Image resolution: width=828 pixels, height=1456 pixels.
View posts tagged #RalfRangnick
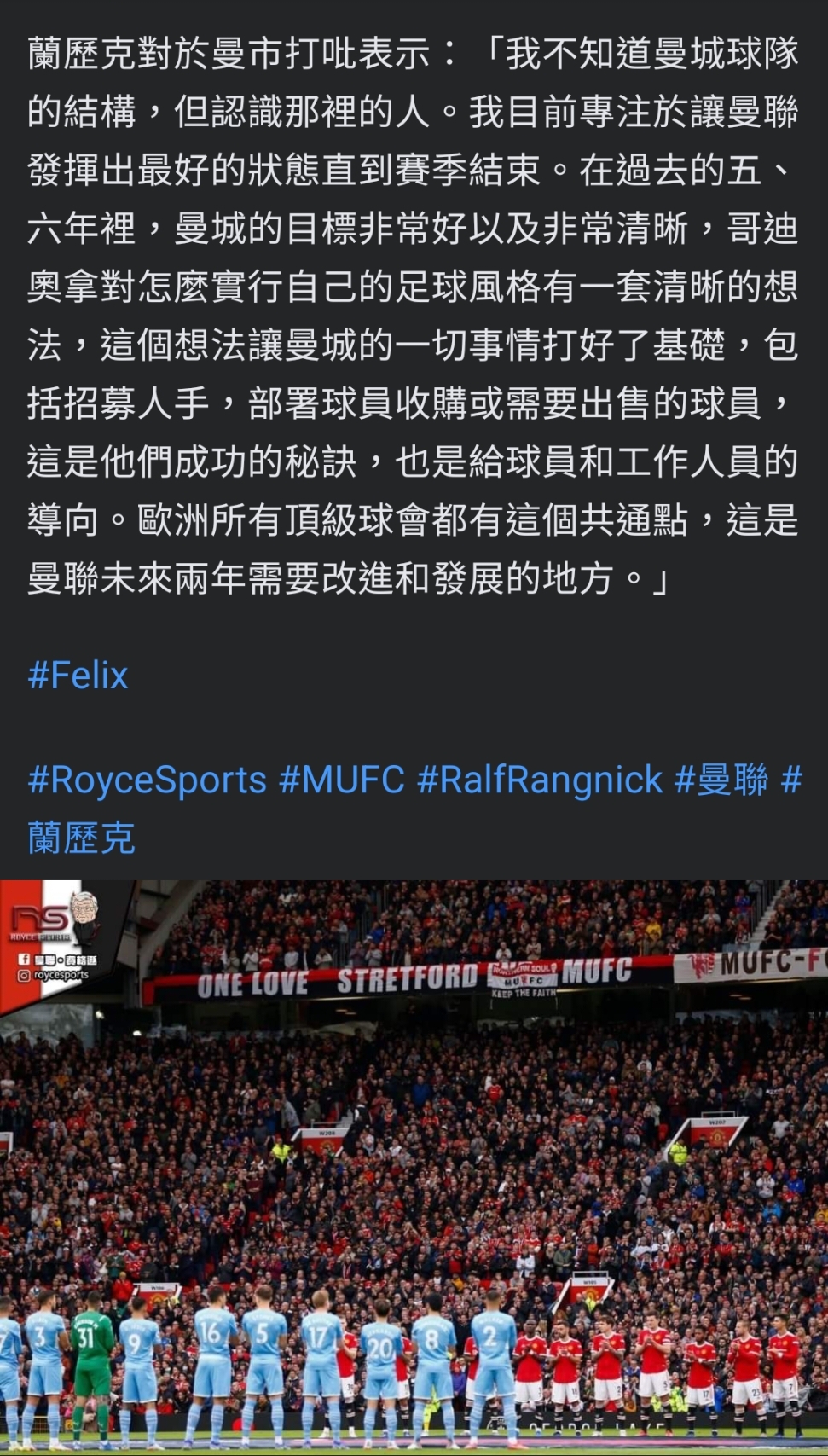(x=540, y=780)
